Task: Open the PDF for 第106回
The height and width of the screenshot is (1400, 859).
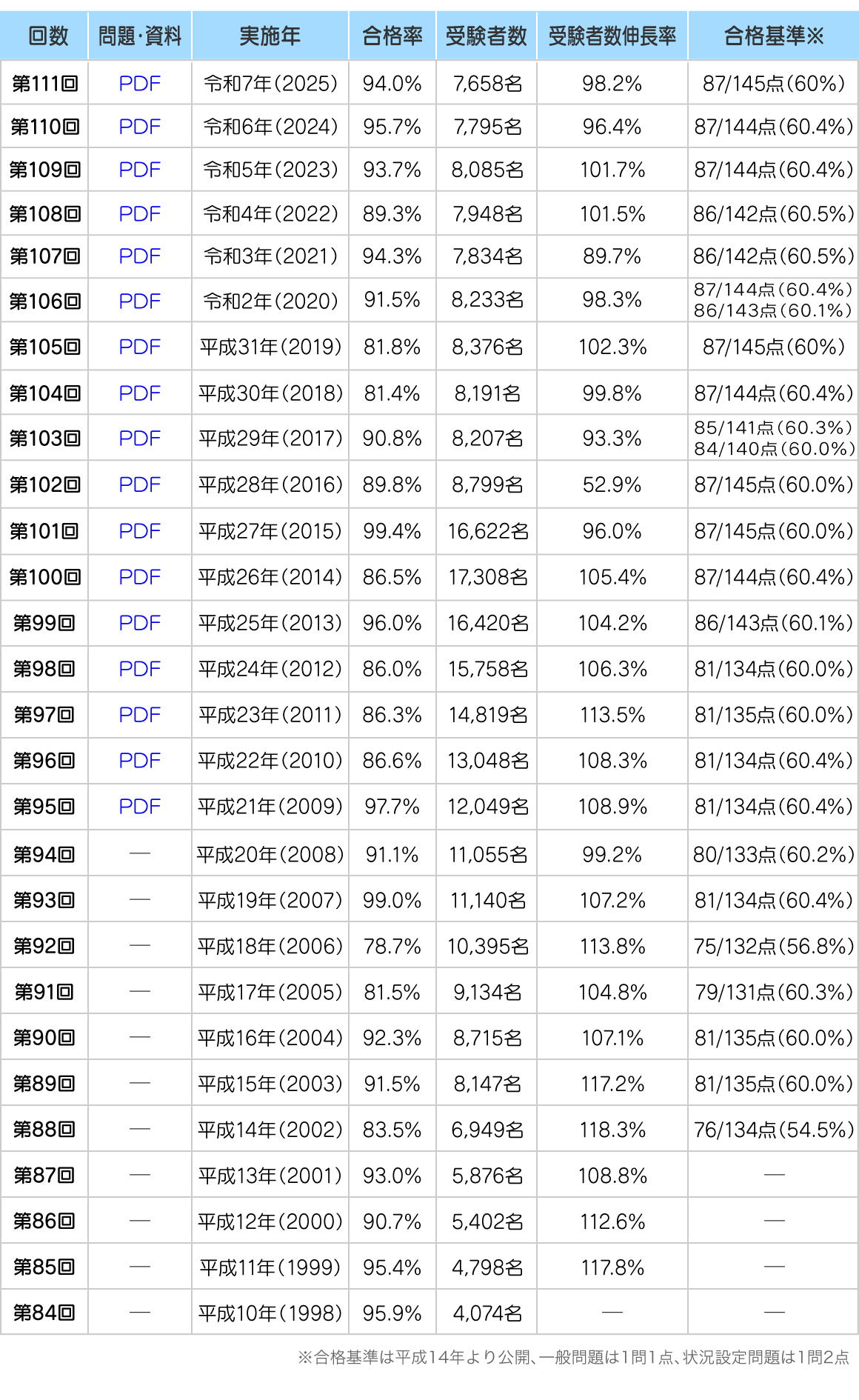Action: (139, 301)
